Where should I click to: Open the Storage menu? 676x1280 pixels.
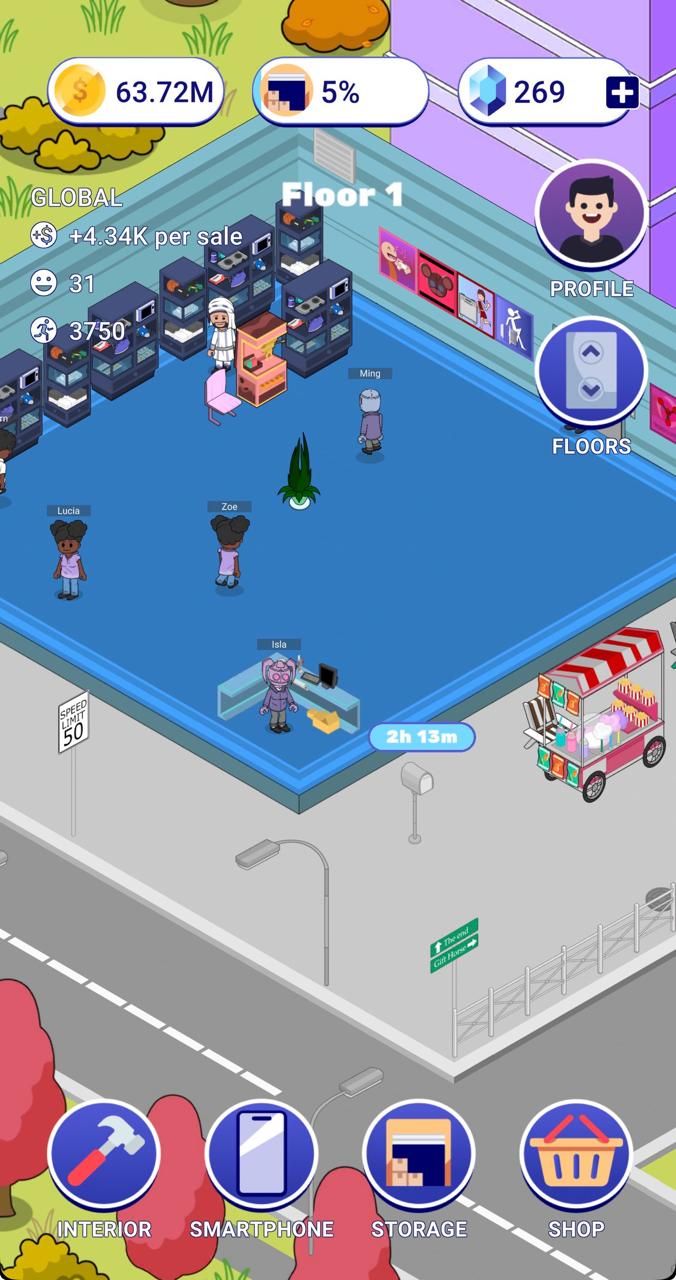pyautogui.click(x=419, y=1155)
